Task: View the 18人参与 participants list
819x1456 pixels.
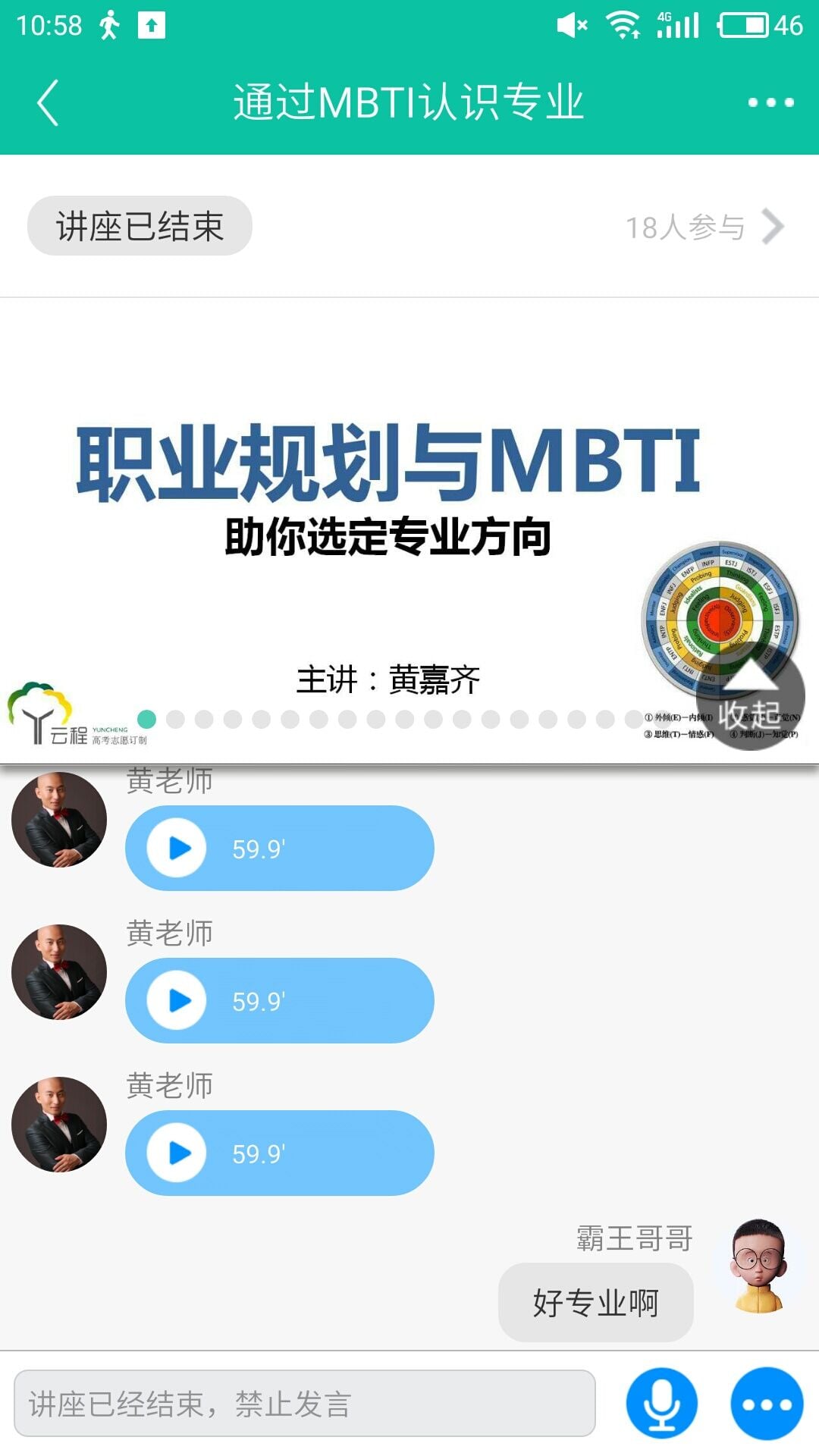Action: click(x=703, y=227)
